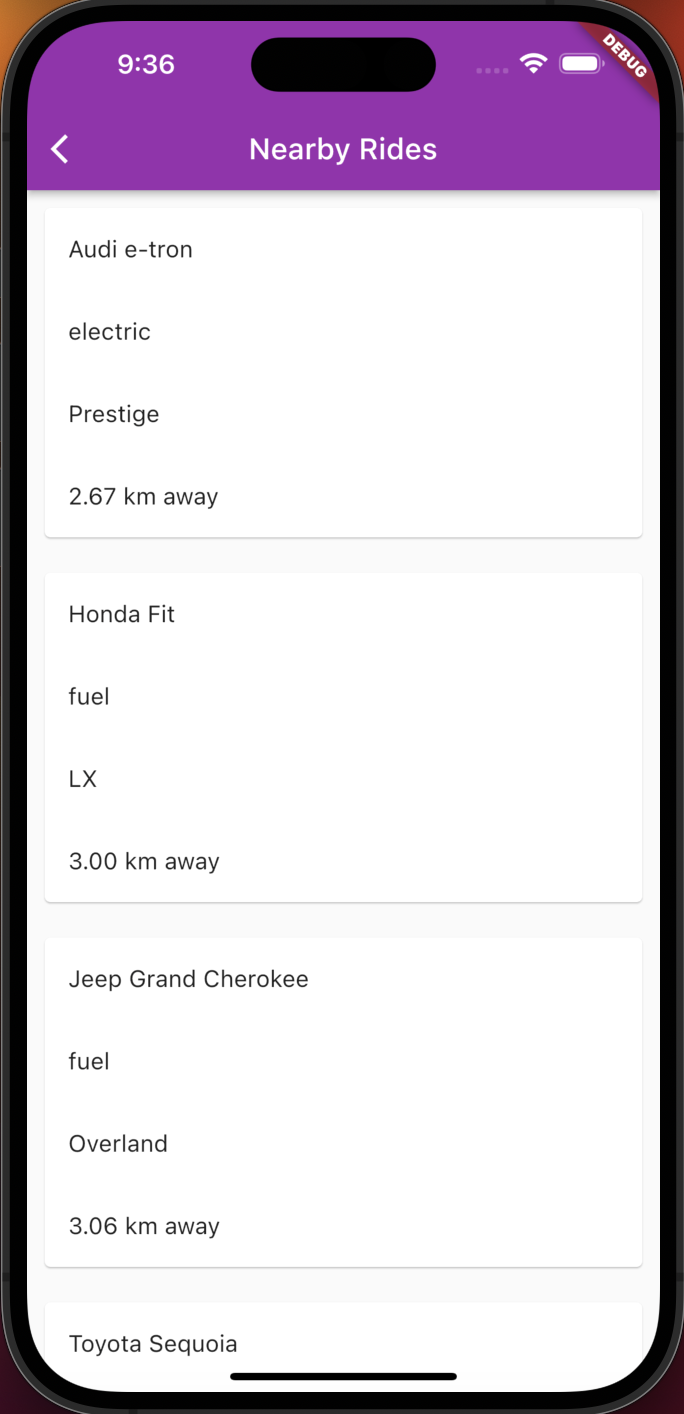Go back using the header arrow
This screenshot has height=1414, width=684.
pyautogui.click(x=60, y=150)
